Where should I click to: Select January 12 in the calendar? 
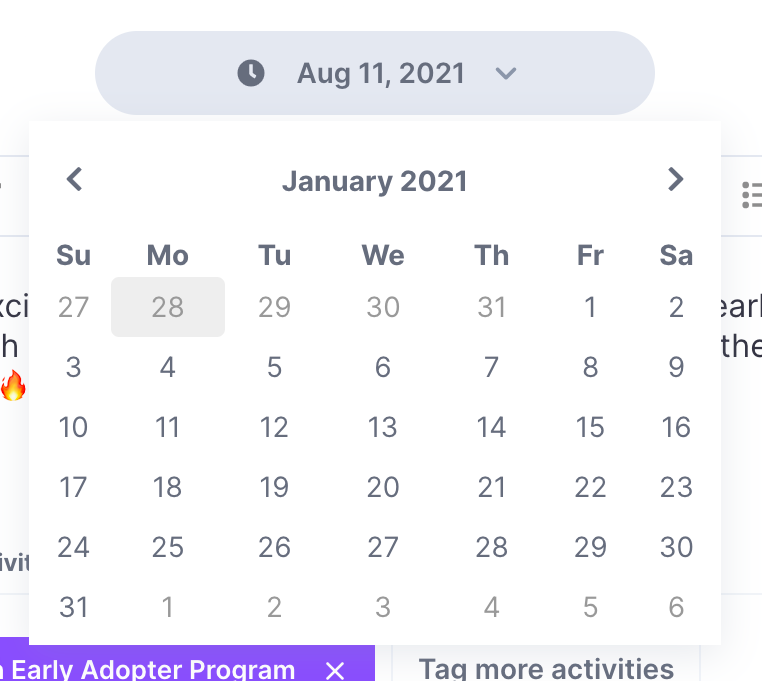click(x=274, y=427)
